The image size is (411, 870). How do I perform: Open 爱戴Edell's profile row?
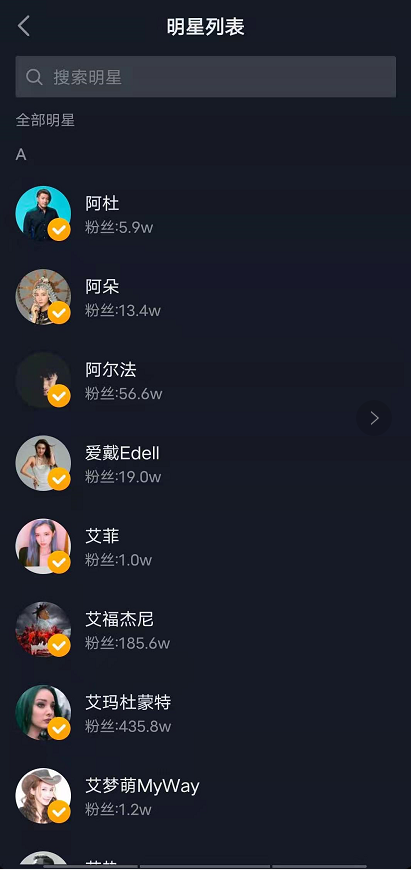point(206,463)
